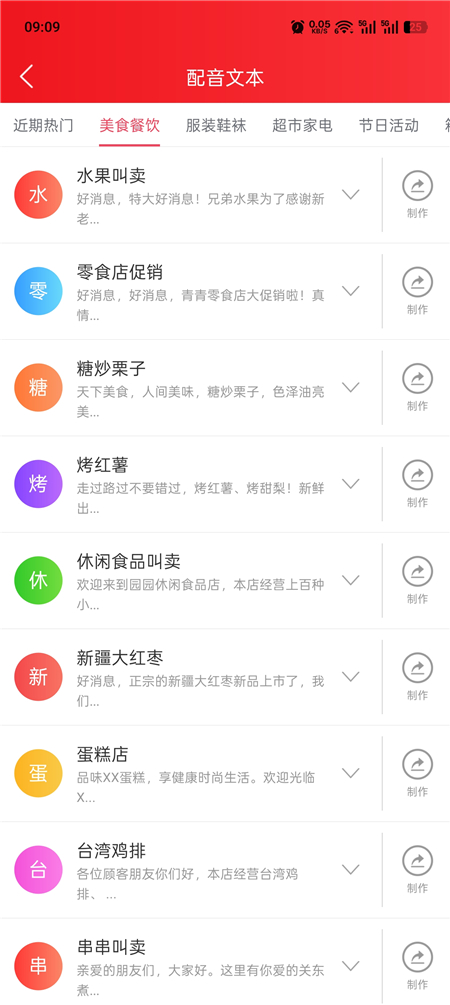Open the 零食店促销 script row
The image size is (450, 1005).
click(191, 292)
